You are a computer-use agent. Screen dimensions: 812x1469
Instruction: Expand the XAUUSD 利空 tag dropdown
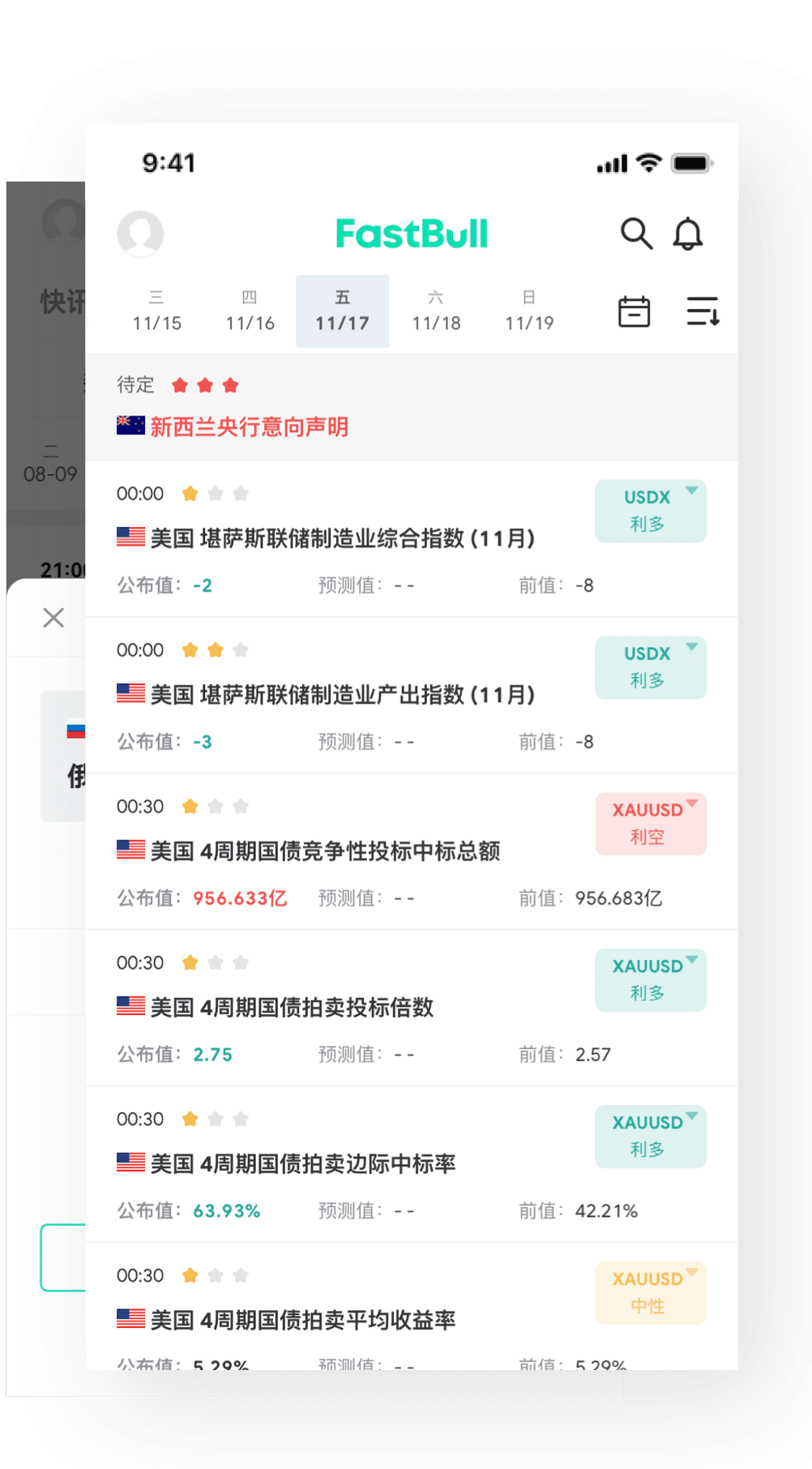tap(692, 802)
